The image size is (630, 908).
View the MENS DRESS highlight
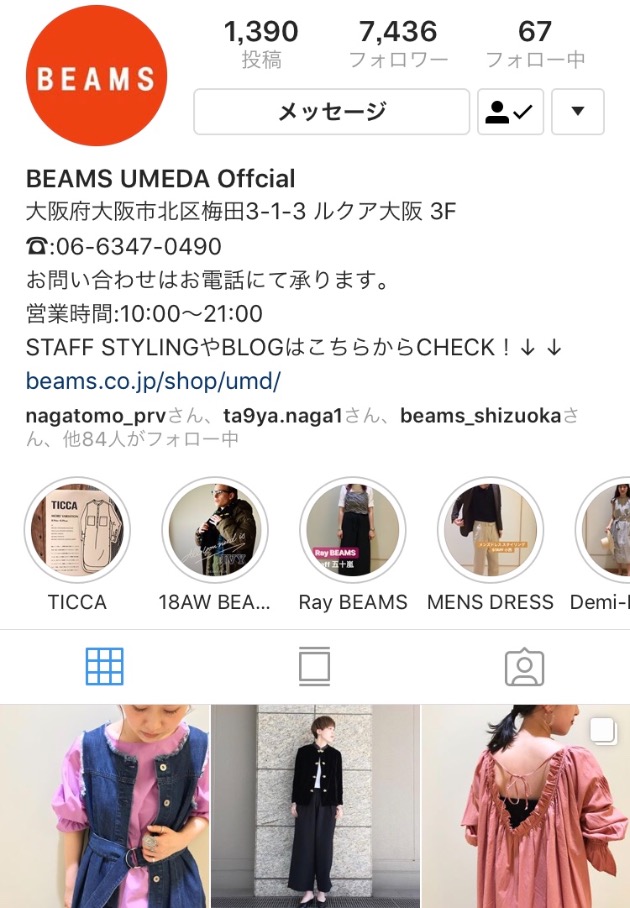coord(490,531)
